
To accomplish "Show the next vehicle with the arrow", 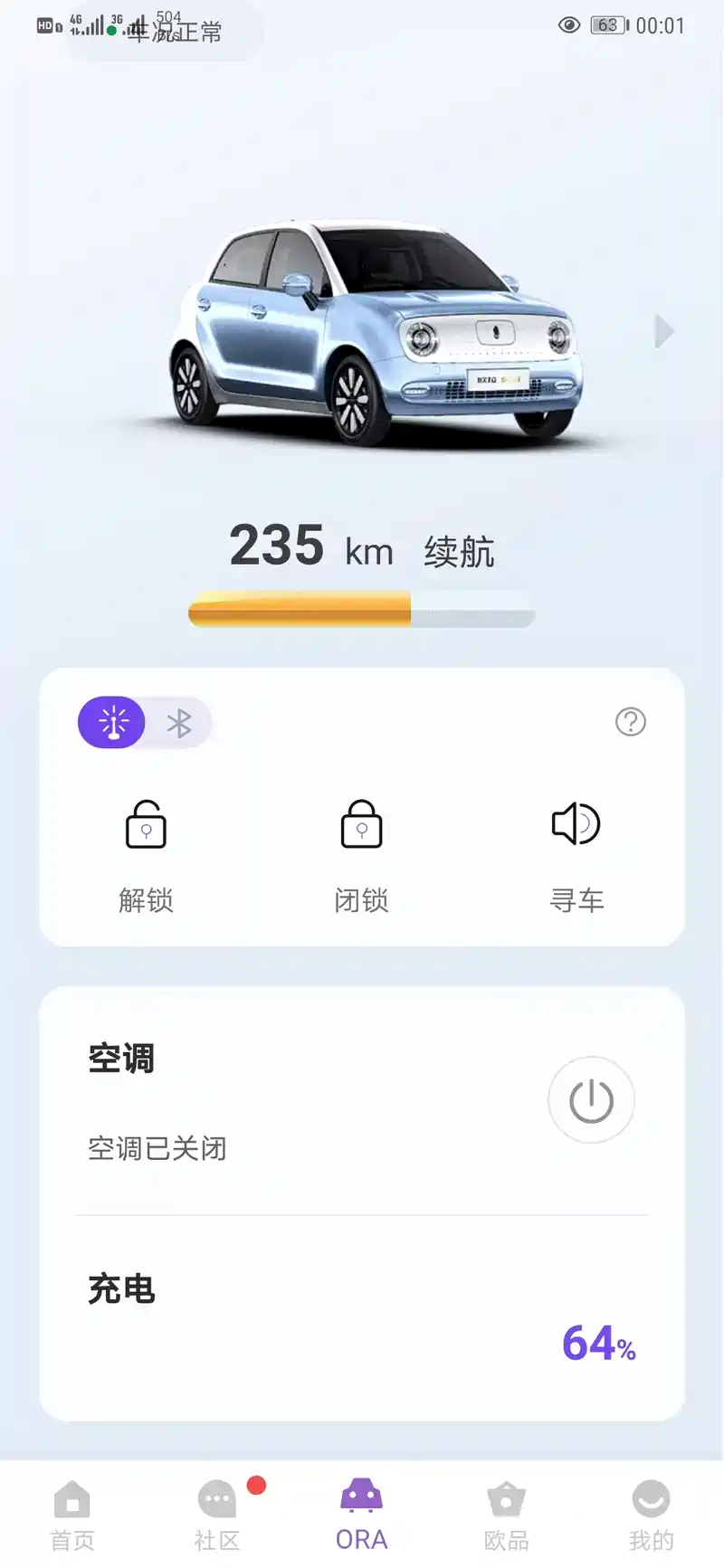I will [x=664, y=332].
